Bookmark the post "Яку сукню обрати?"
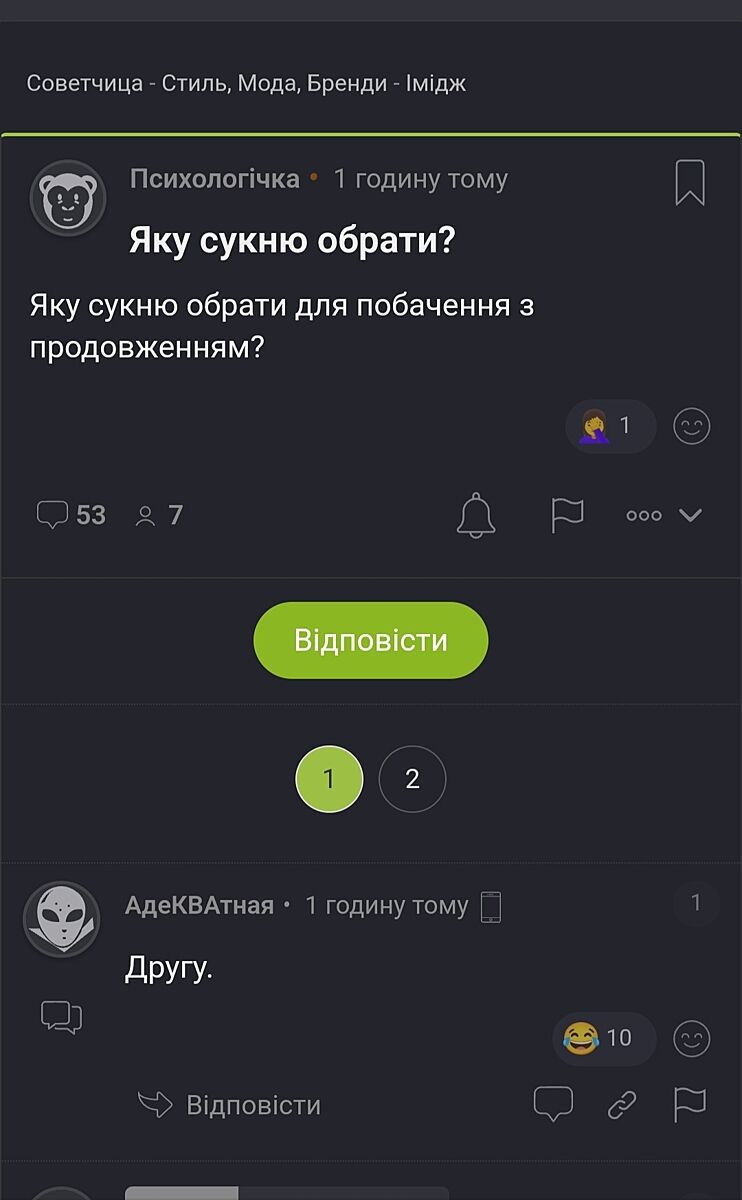 click(690, 183)
